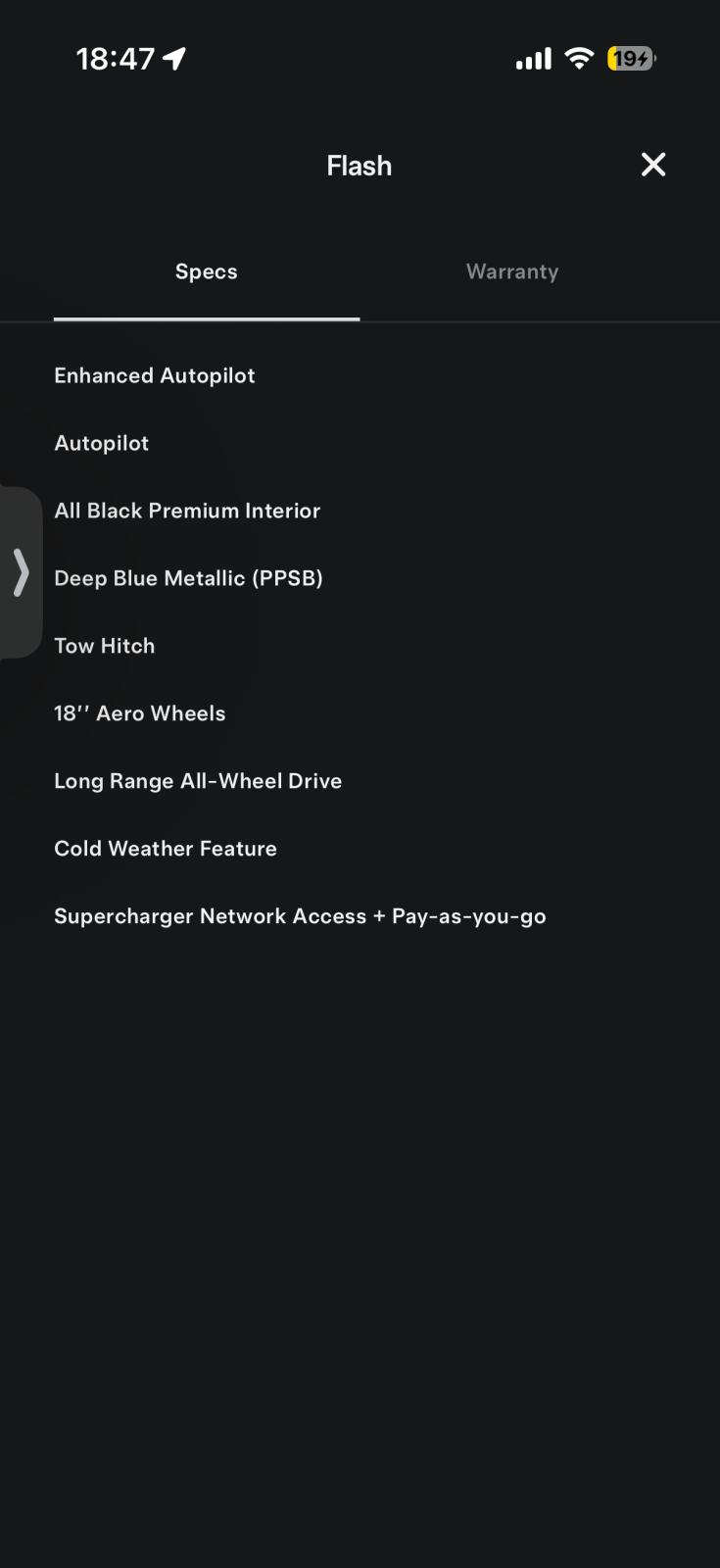This screenshot has width=720, height=1568.
Task: Select the Specs tab
Action: pos(207,271)
